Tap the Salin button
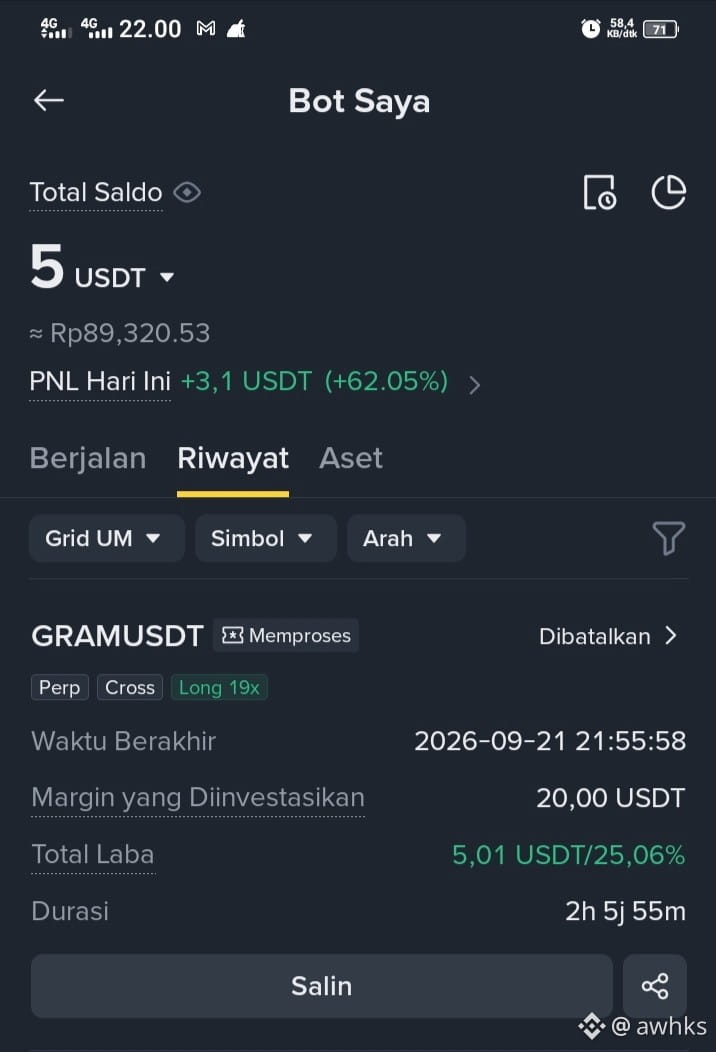 click(321, 986)
